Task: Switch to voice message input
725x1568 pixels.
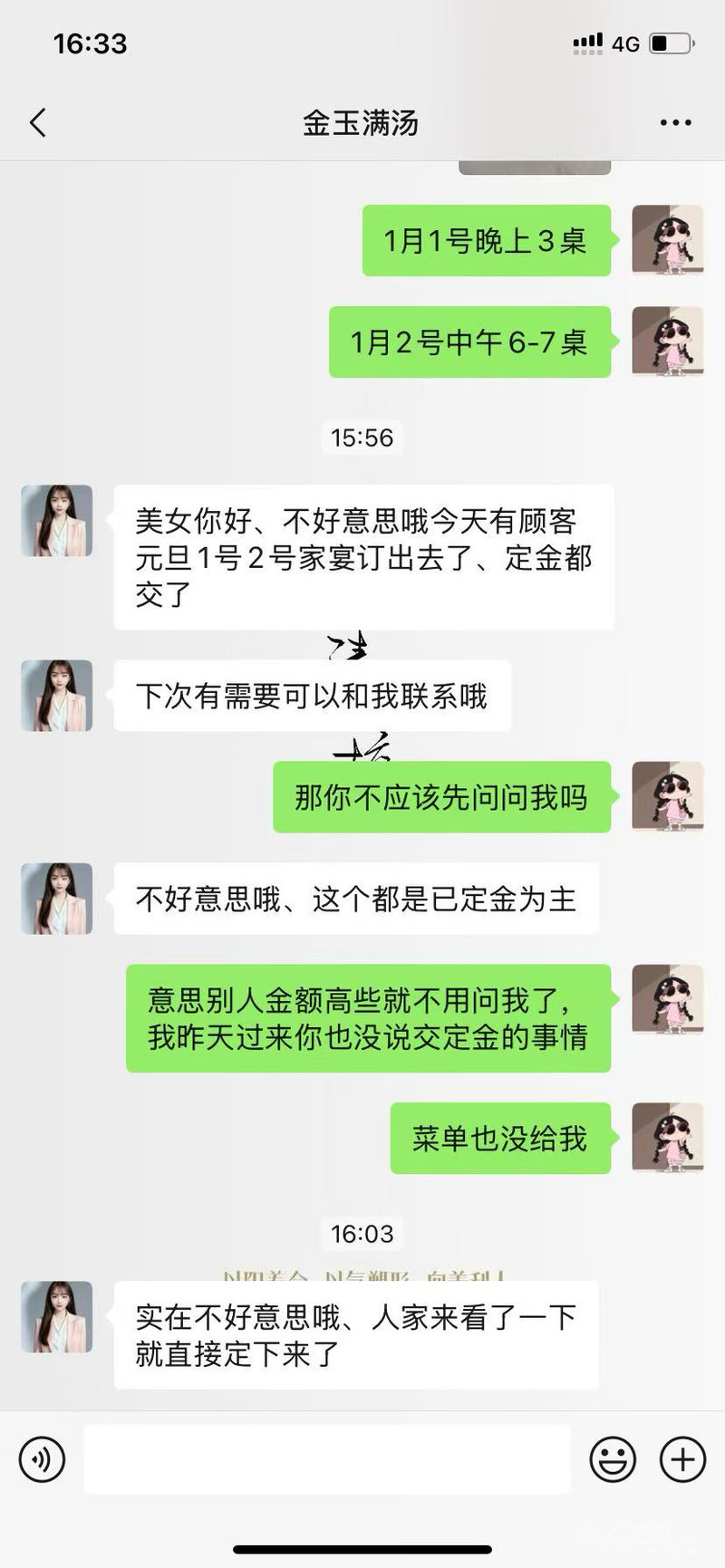Action: pyautogui.click(x=42, y=1459)
